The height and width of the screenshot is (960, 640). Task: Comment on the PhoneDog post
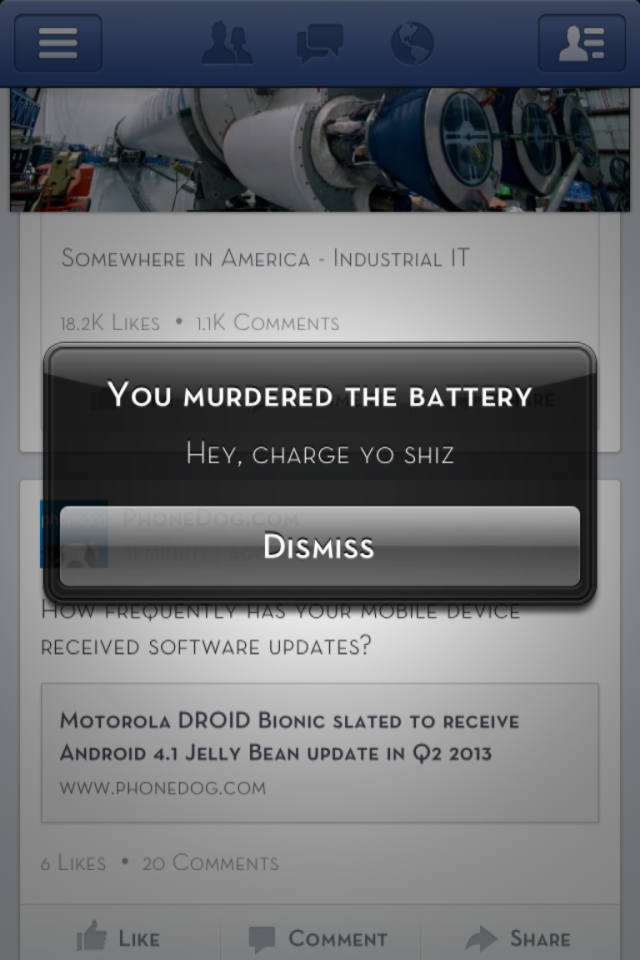319,938
